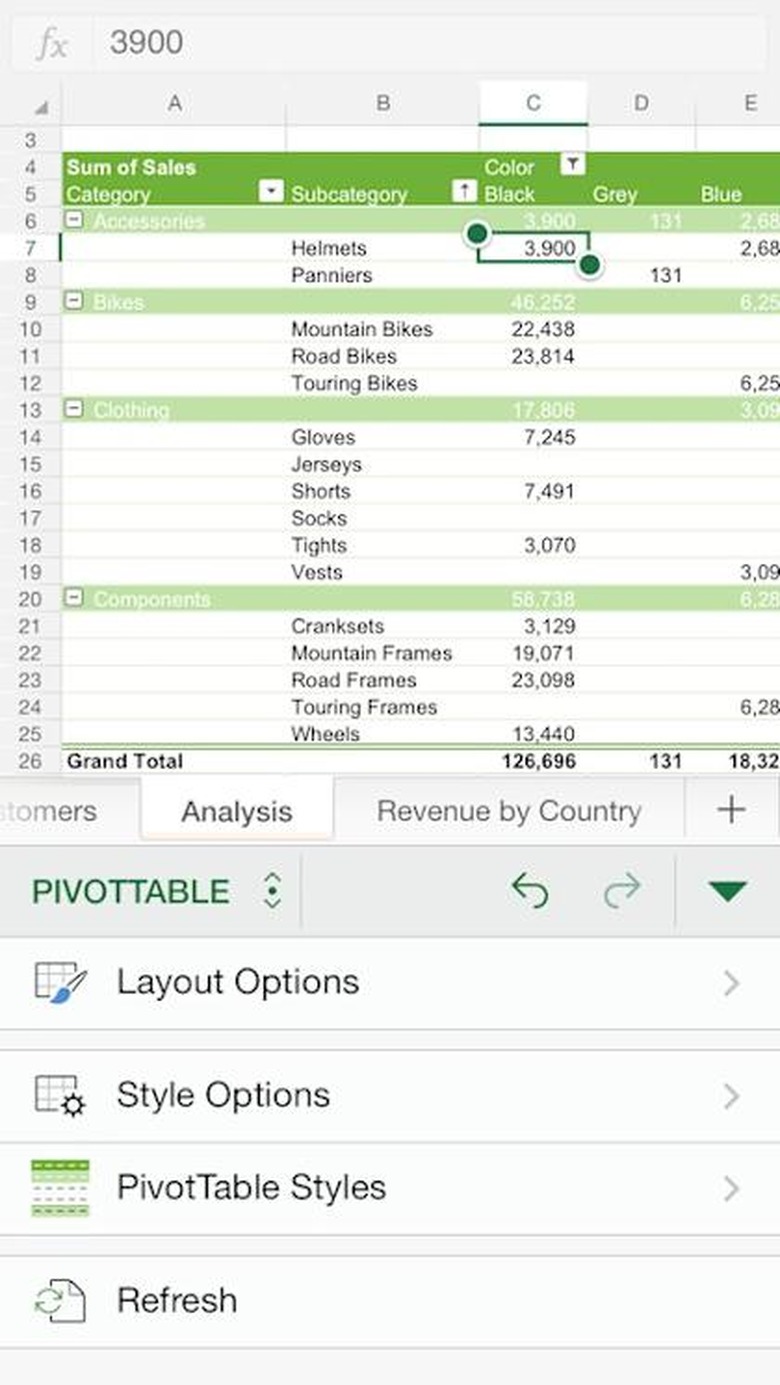The image size is (780, 1385).
Task: Open the Category header dropdown
Action: [271, 191]
